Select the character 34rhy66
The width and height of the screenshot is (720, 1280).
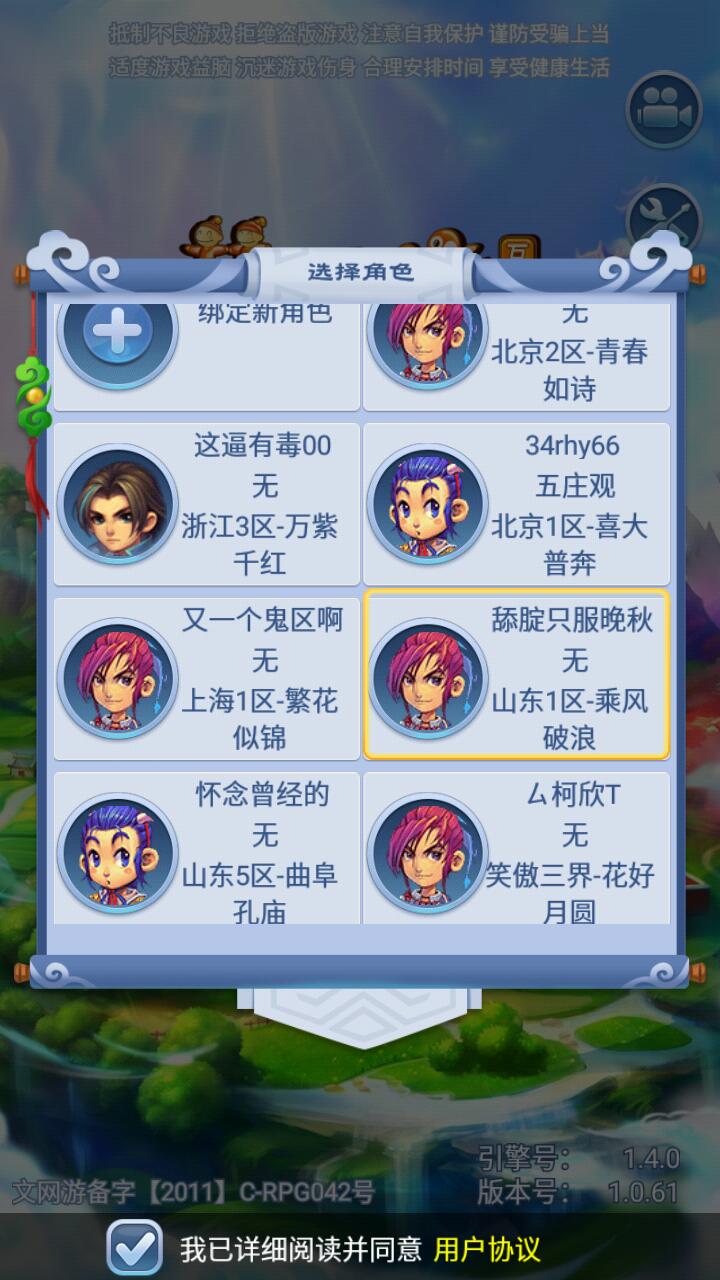(x=516, y=504)
